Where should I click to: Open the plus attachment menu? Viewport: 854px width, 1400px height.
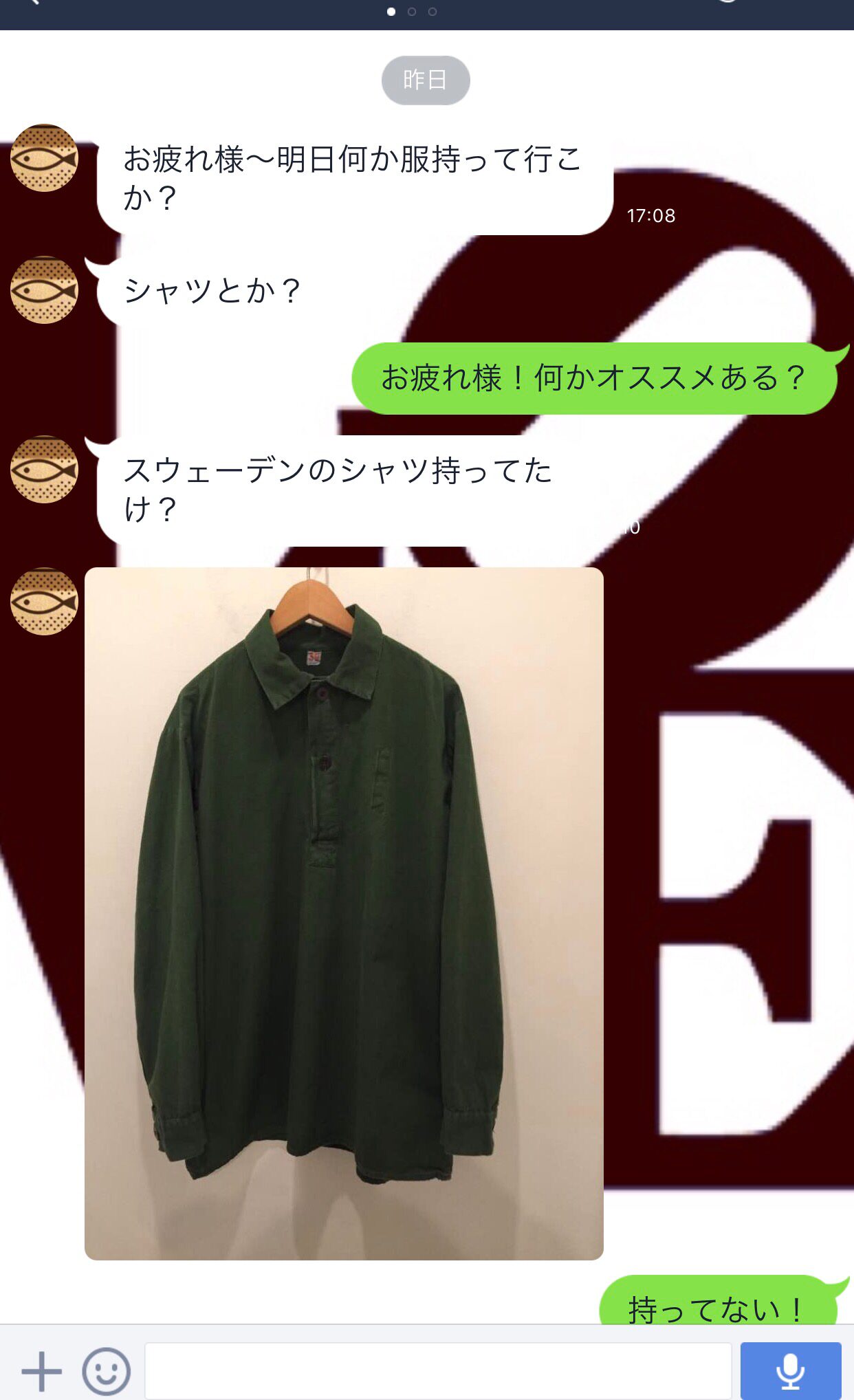pos(41,1370)
